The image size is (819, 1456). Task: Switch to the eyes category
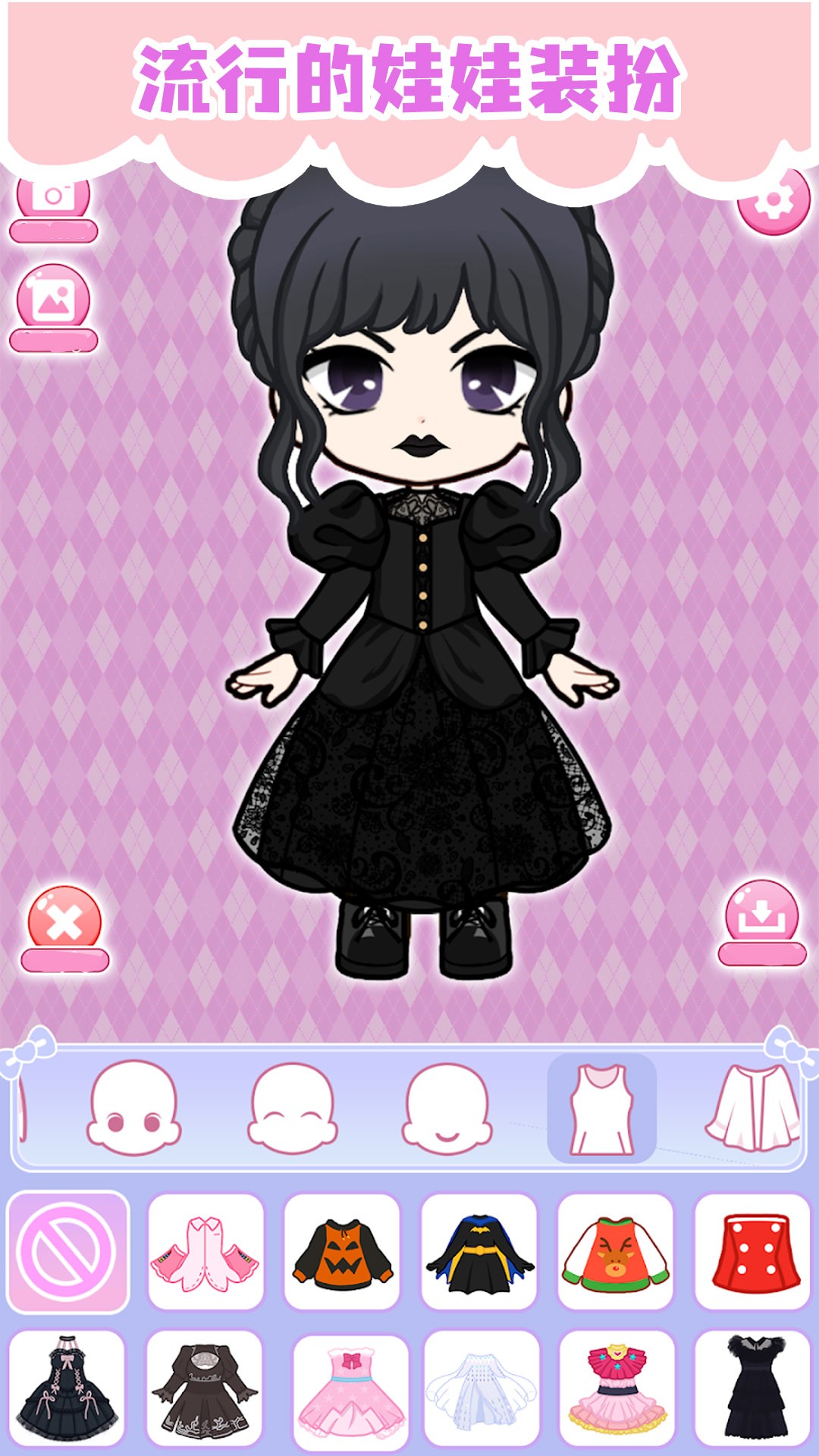click(133, 1108)
